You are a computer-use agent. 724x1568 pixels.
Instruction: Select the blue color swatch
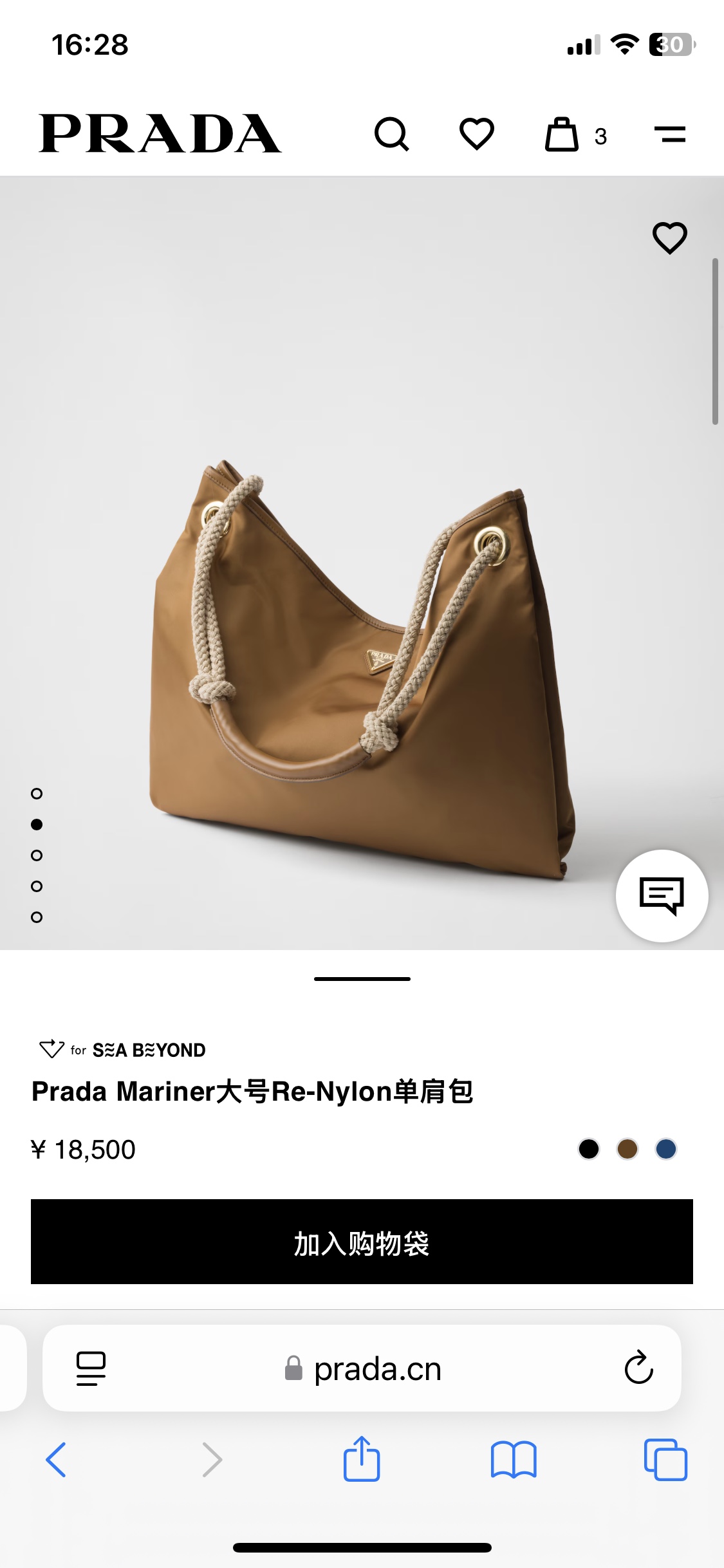pyautogui.click(x=665, y=1149)
